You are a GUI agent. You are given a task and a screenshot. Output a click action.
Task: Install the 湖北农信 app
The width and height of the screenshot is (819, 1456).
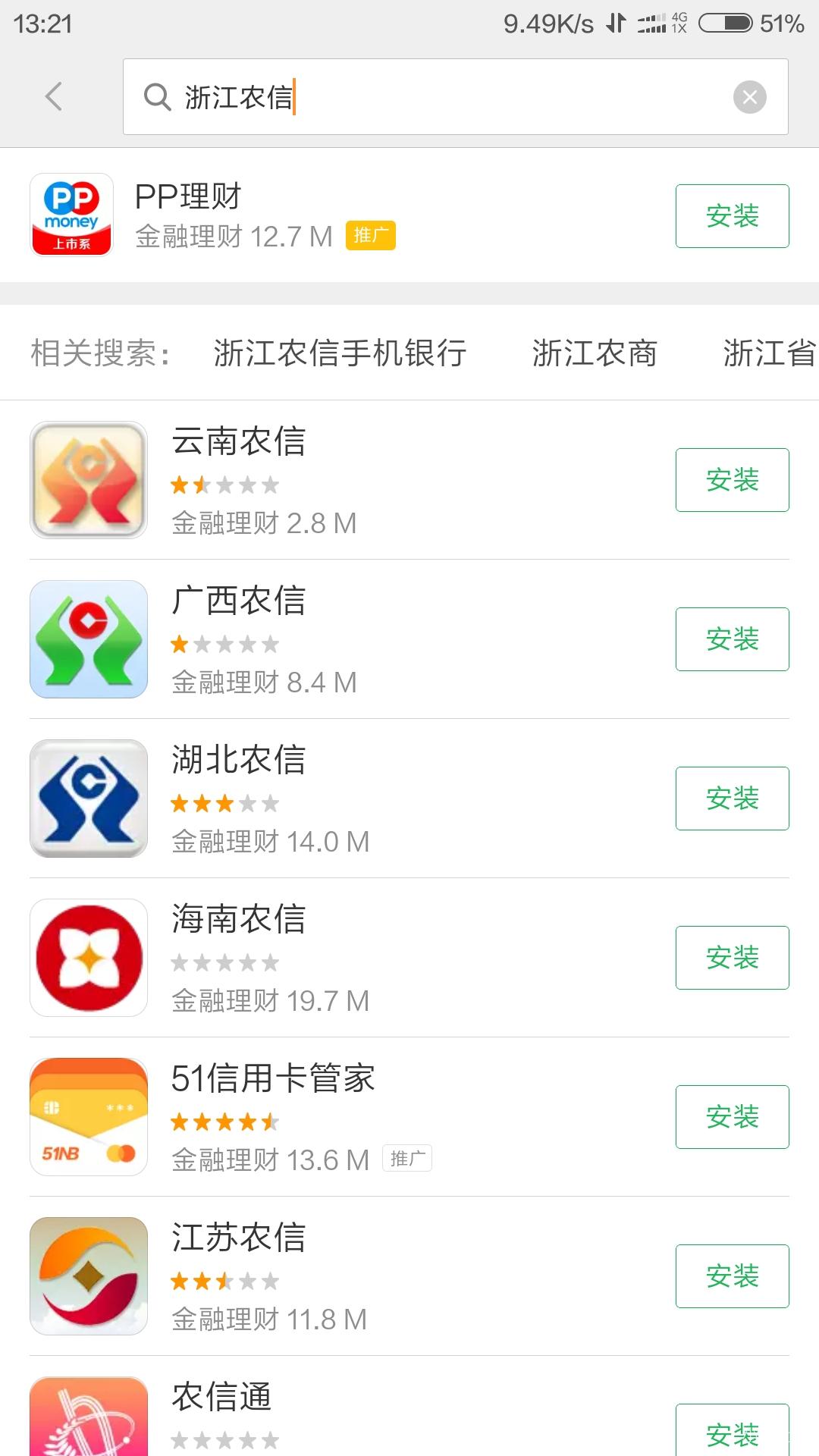click(x=731, y=798)
